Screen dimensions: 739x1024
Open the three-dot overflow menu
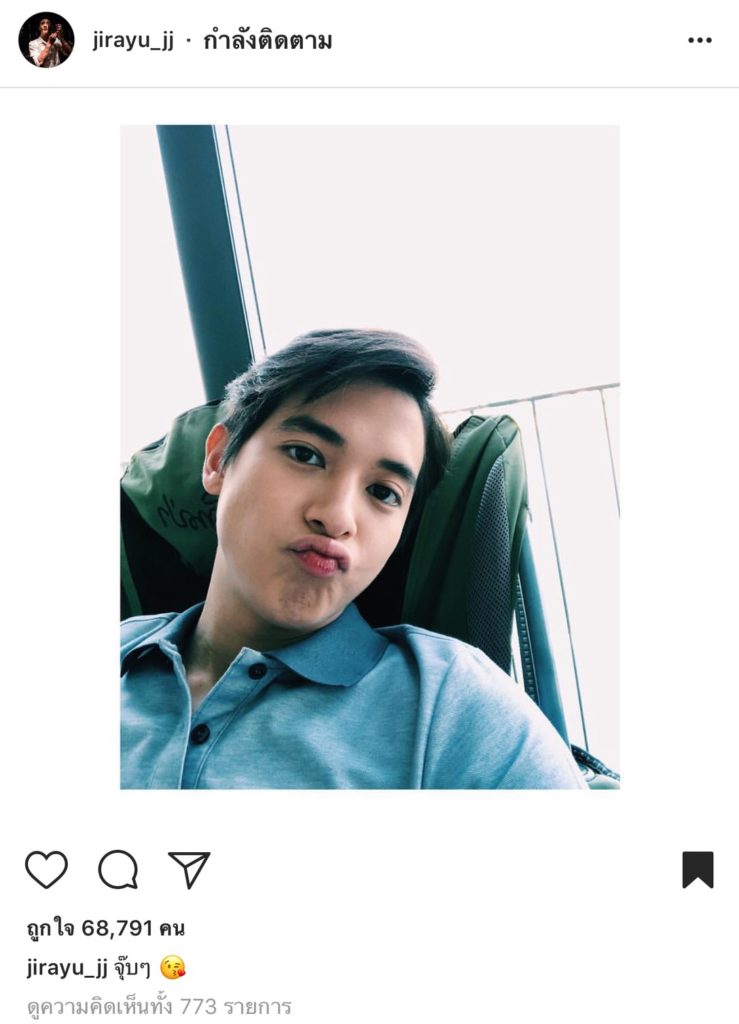pyautogui.click(x=699, y=41)
